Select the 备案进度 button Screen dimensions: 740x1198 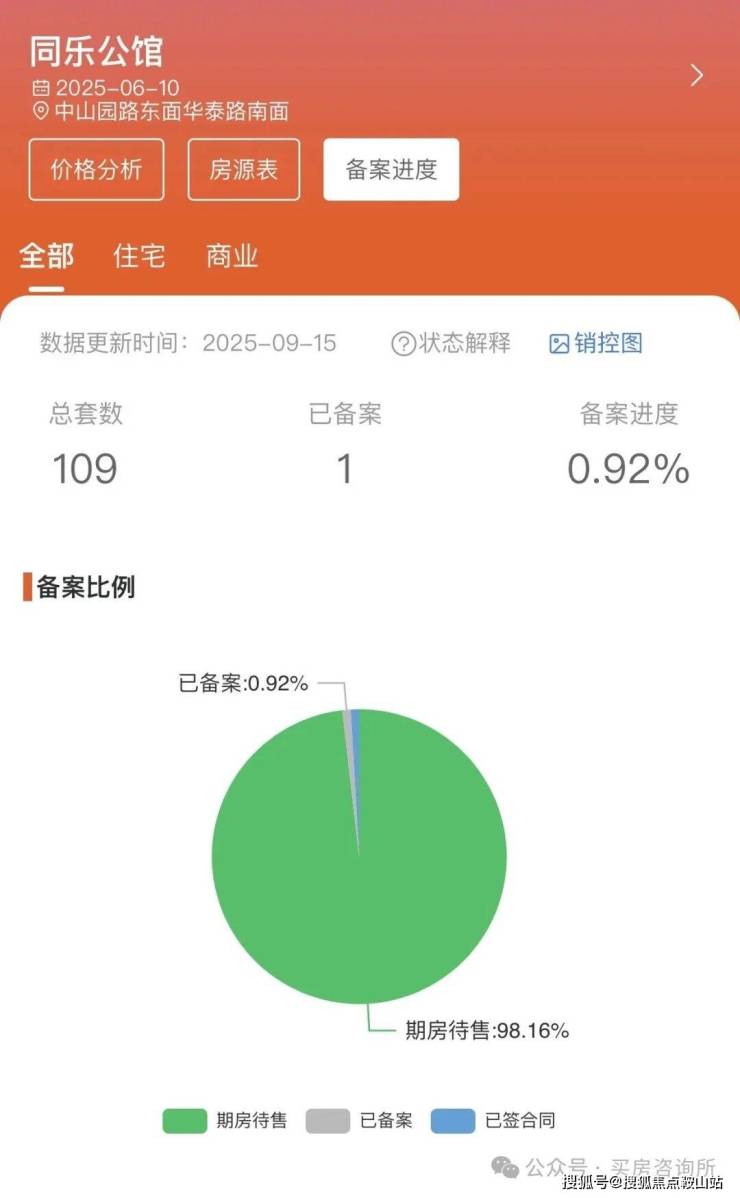(391, 170)
